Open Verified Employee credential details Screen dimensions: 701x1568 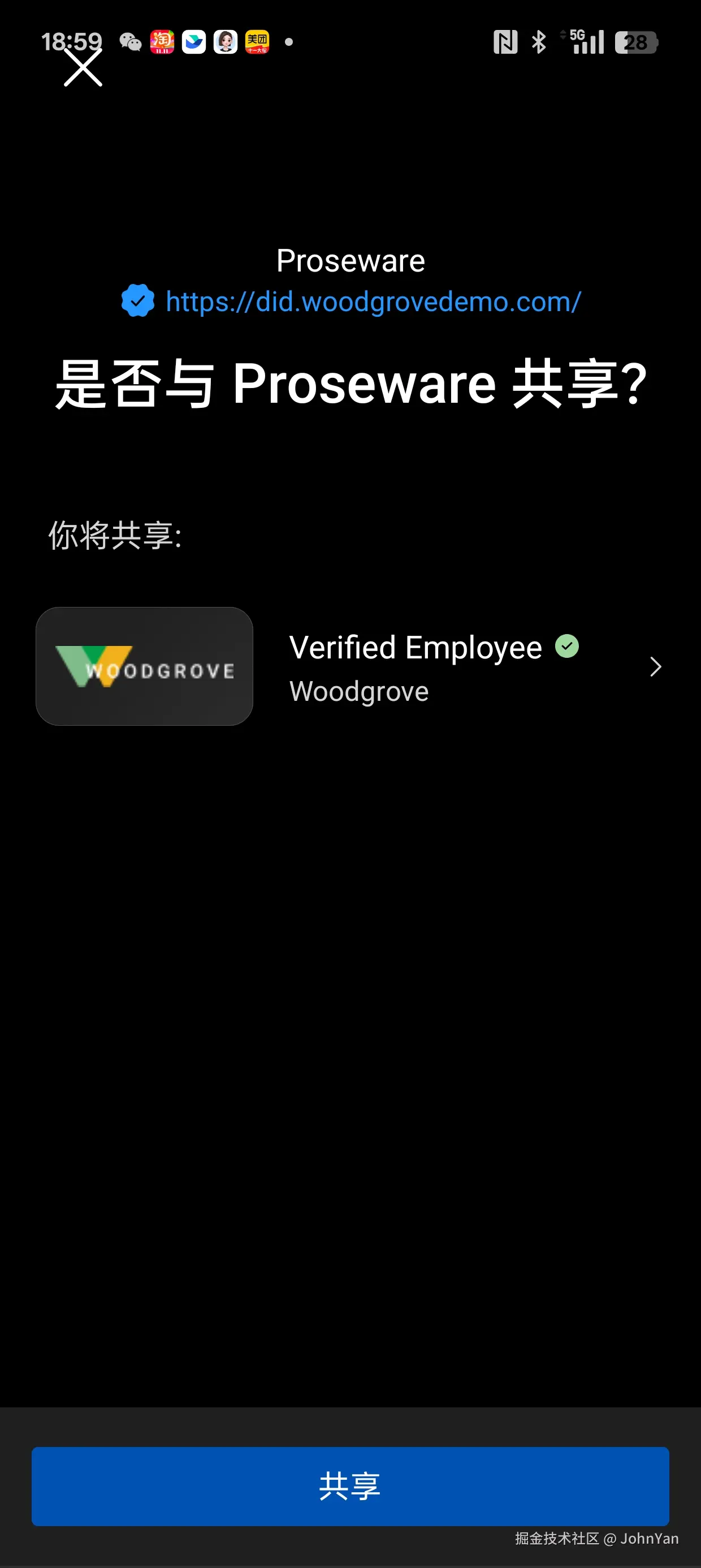(655, 667)
